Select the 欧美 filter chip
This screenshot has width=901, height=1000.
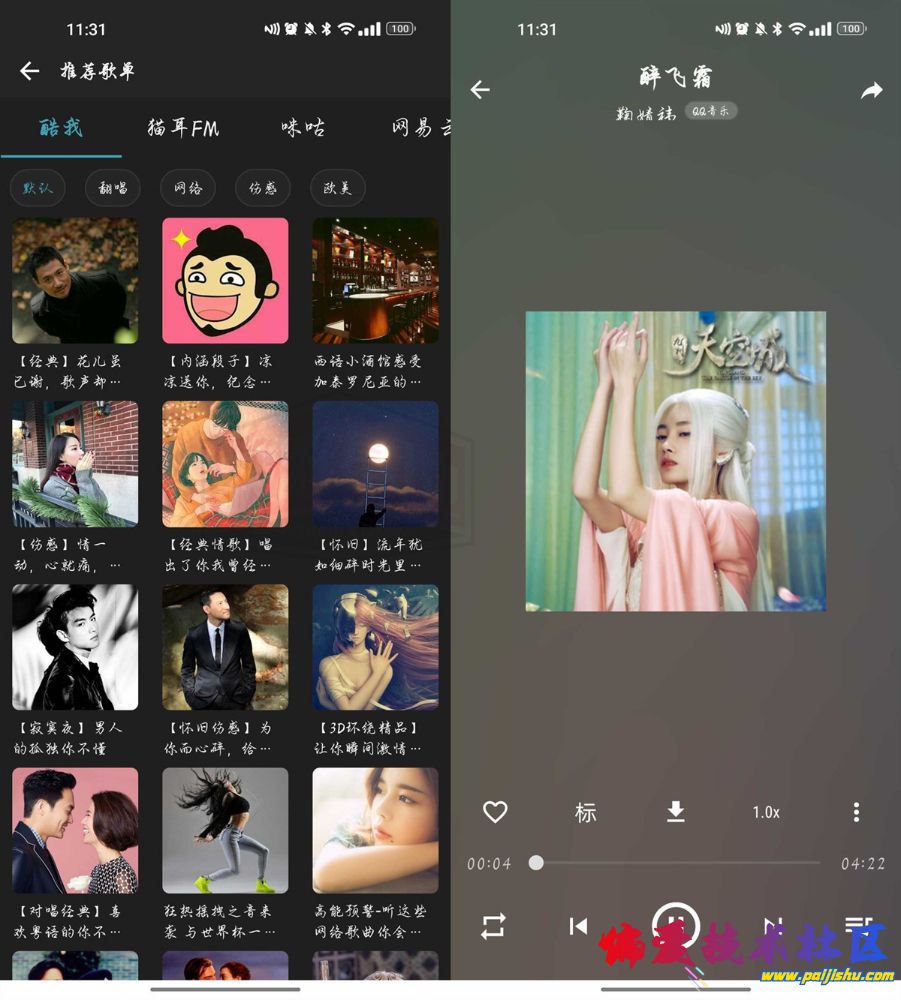[337, 188]
